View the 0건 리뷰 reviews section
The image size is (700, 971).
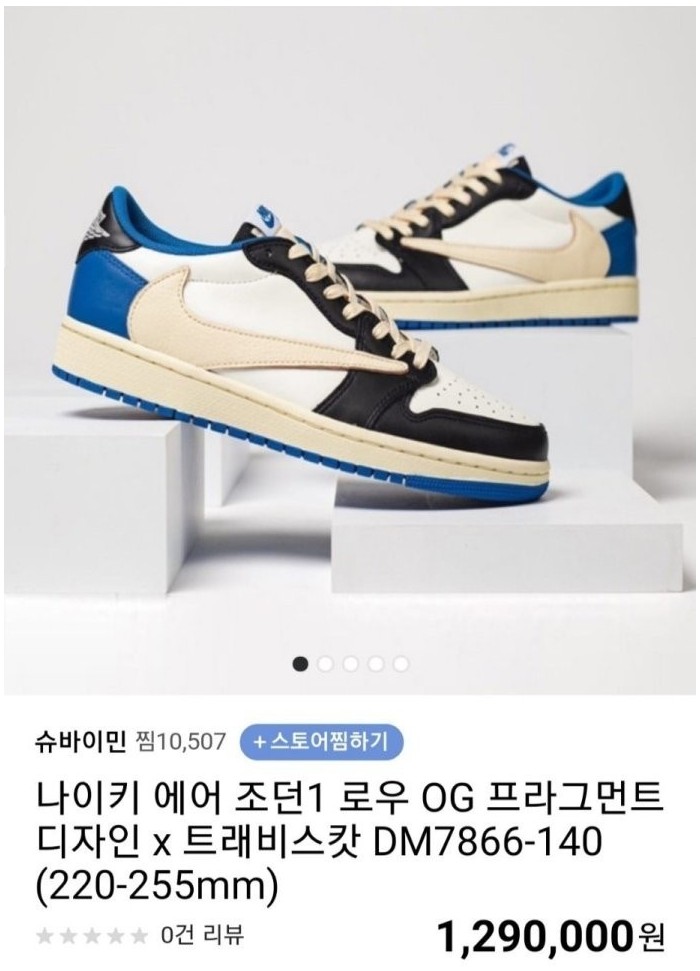pyautogui.click(x=201, y=936)
